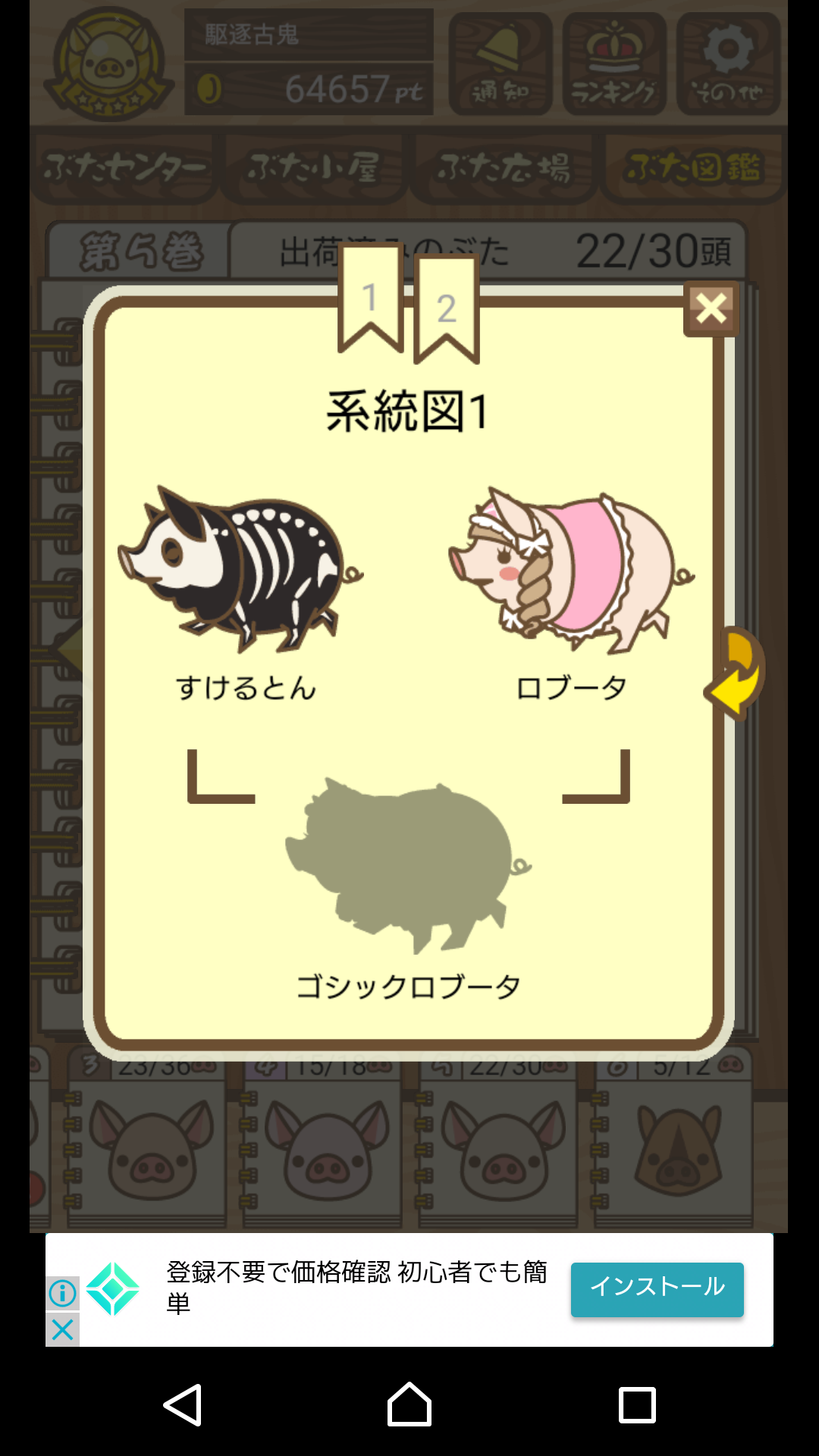Screen dimensions: 819x1456
Task: Dismiss the ad banner
Action: 62,1329
